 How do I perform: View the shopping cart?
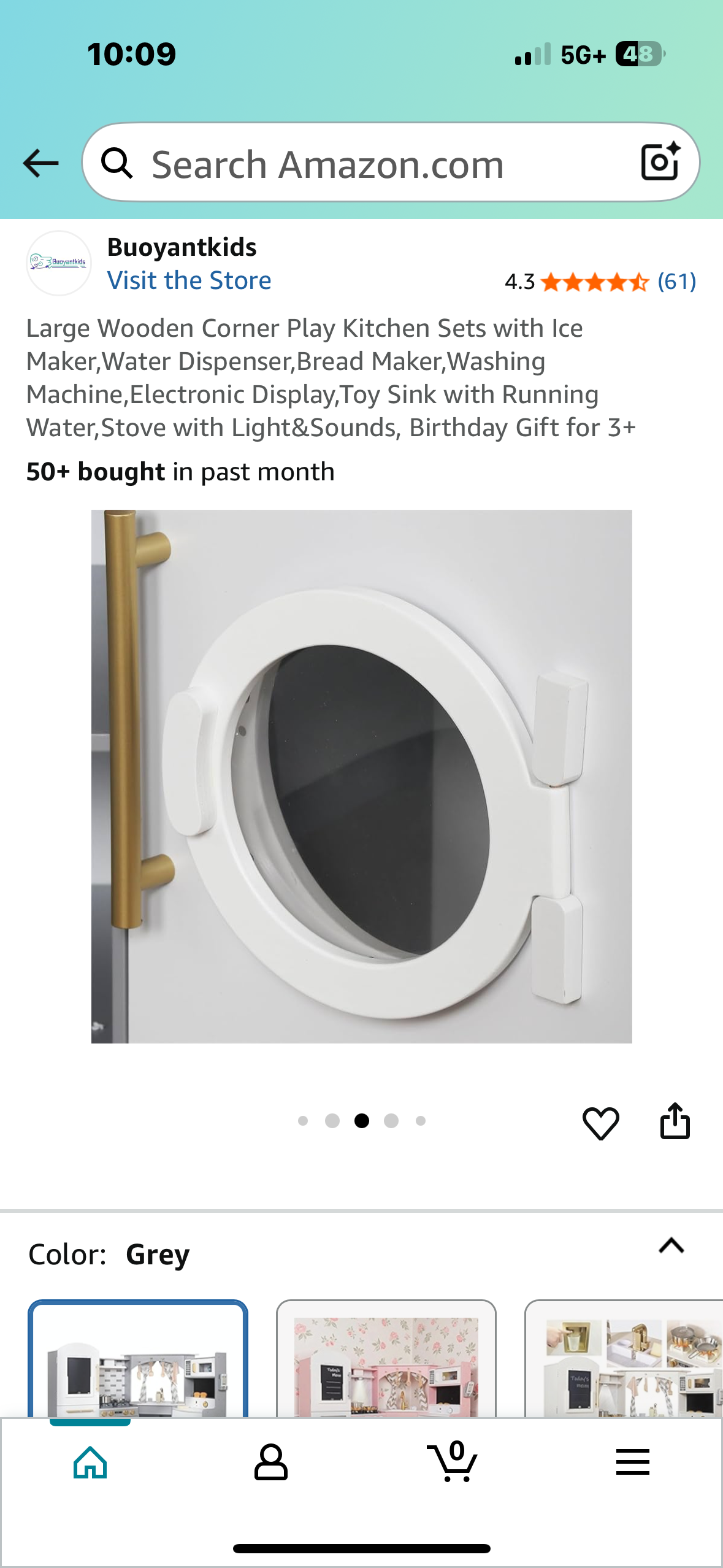pyautogui.click(x=452, y=1462)
